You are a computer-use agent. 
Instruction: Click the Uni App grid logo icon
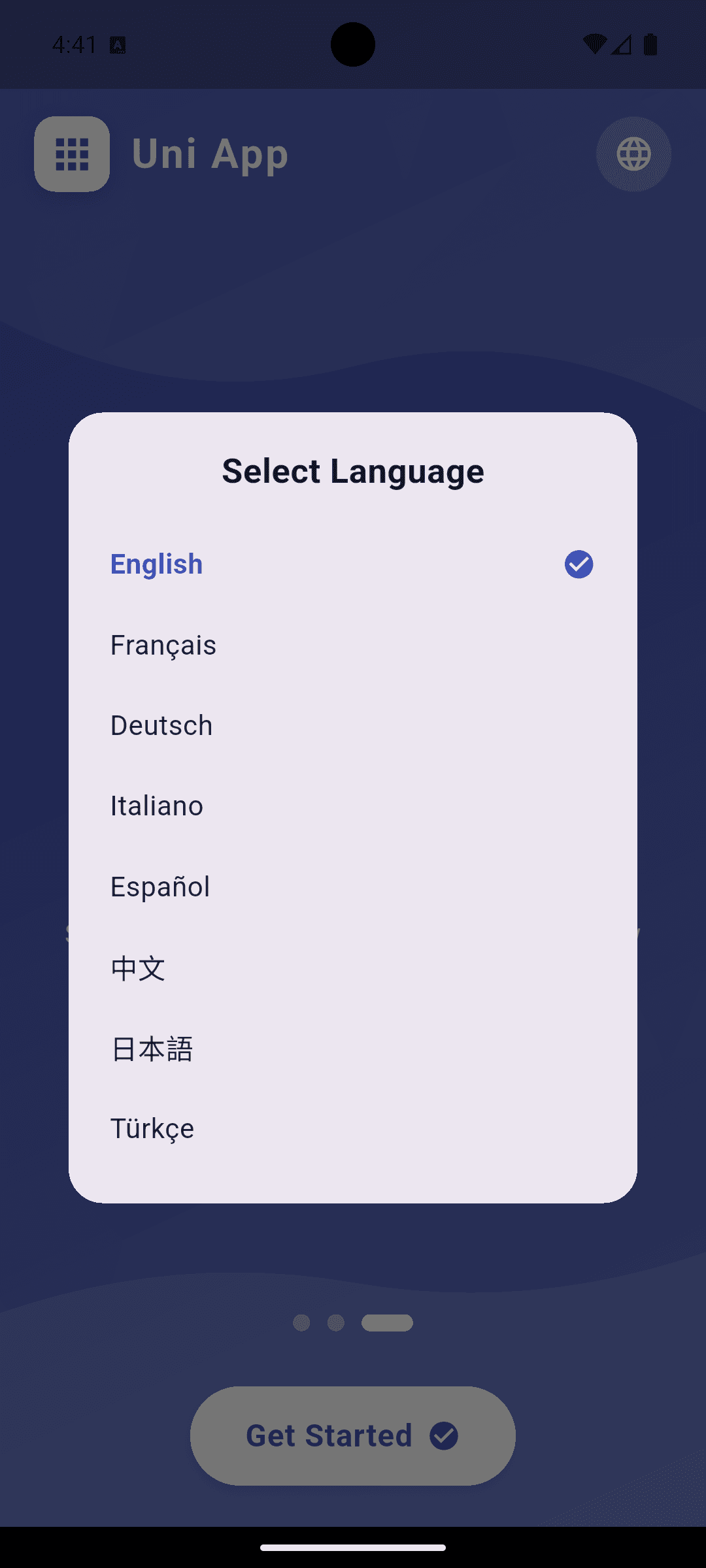(x=71, y=154)
